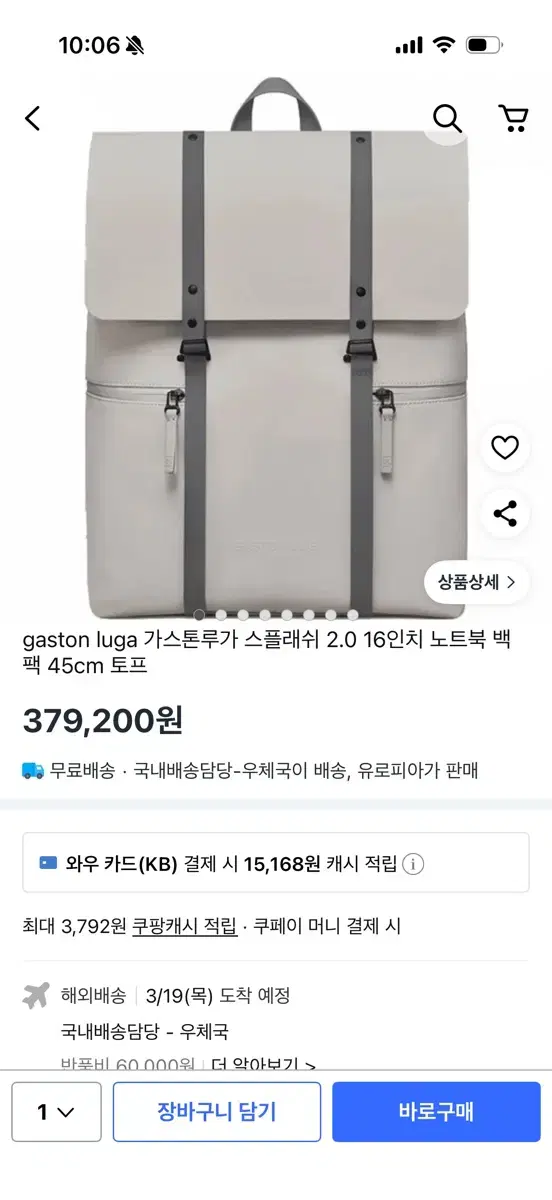This screenshot has height=1200, width=552.
Task: Share this product
Action: point(505,514)
